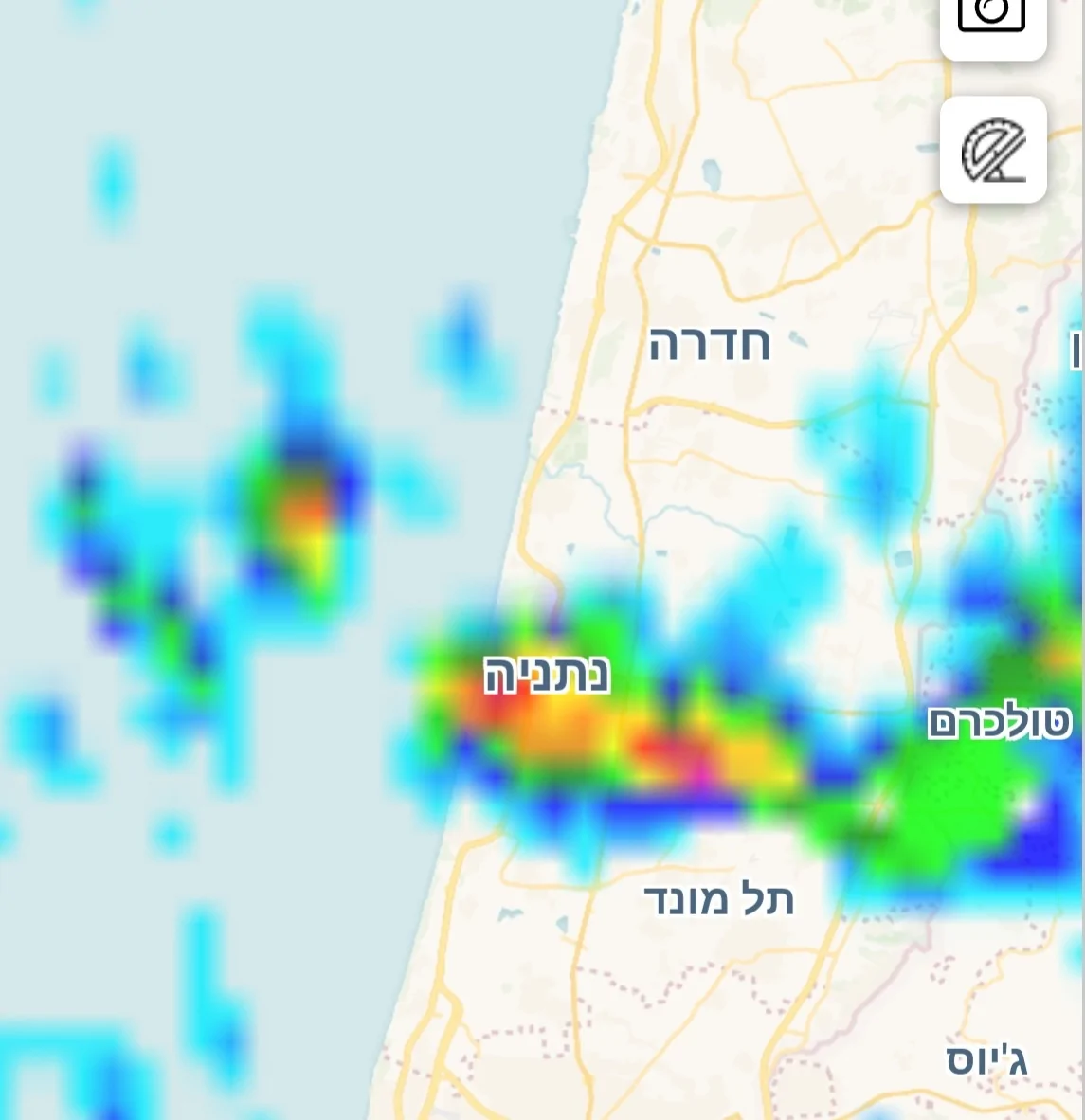
Task: Open the protractor measuring tool
Action: coord(993,150)
